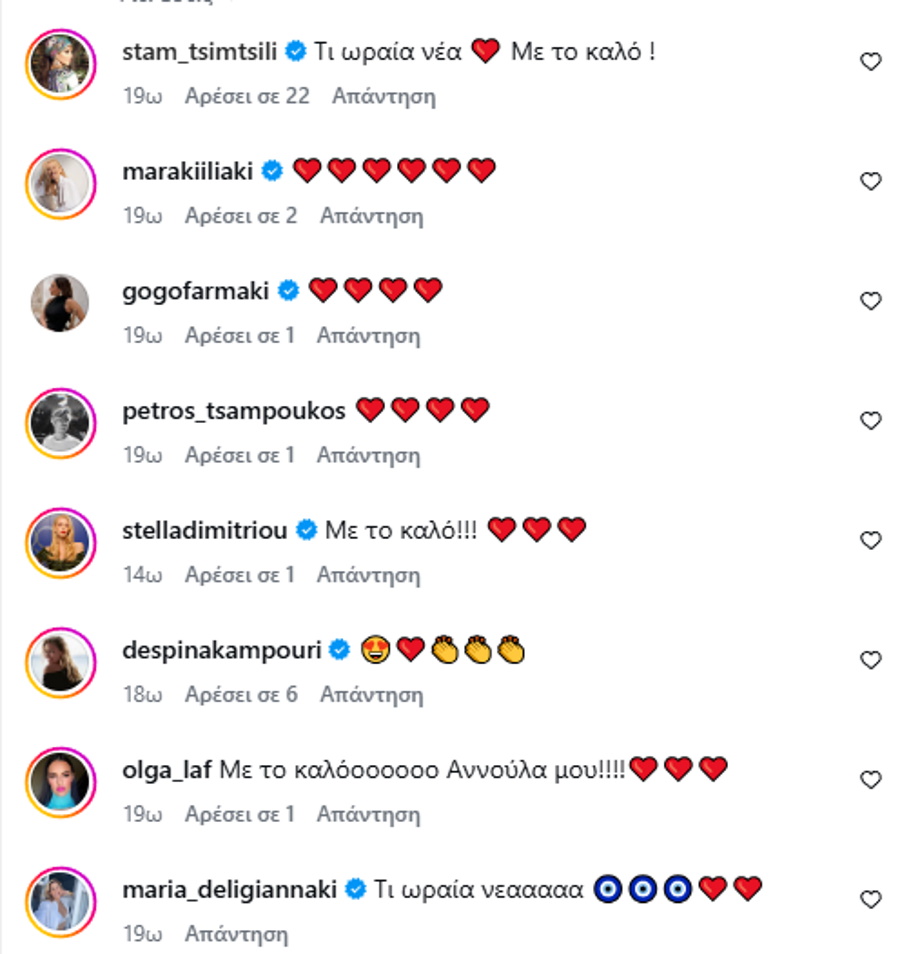Like petros_tsampoukos's comment
Screen dimensions: 900x954
click(x=871, y=421)
